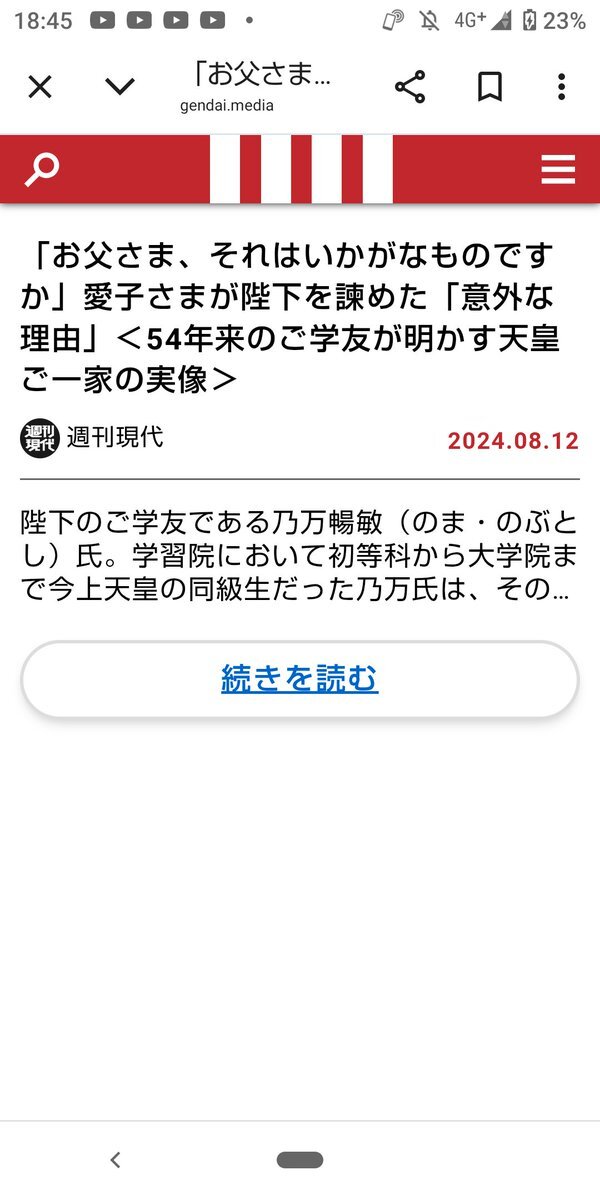Close the in-app browser tab

[40, 87]
